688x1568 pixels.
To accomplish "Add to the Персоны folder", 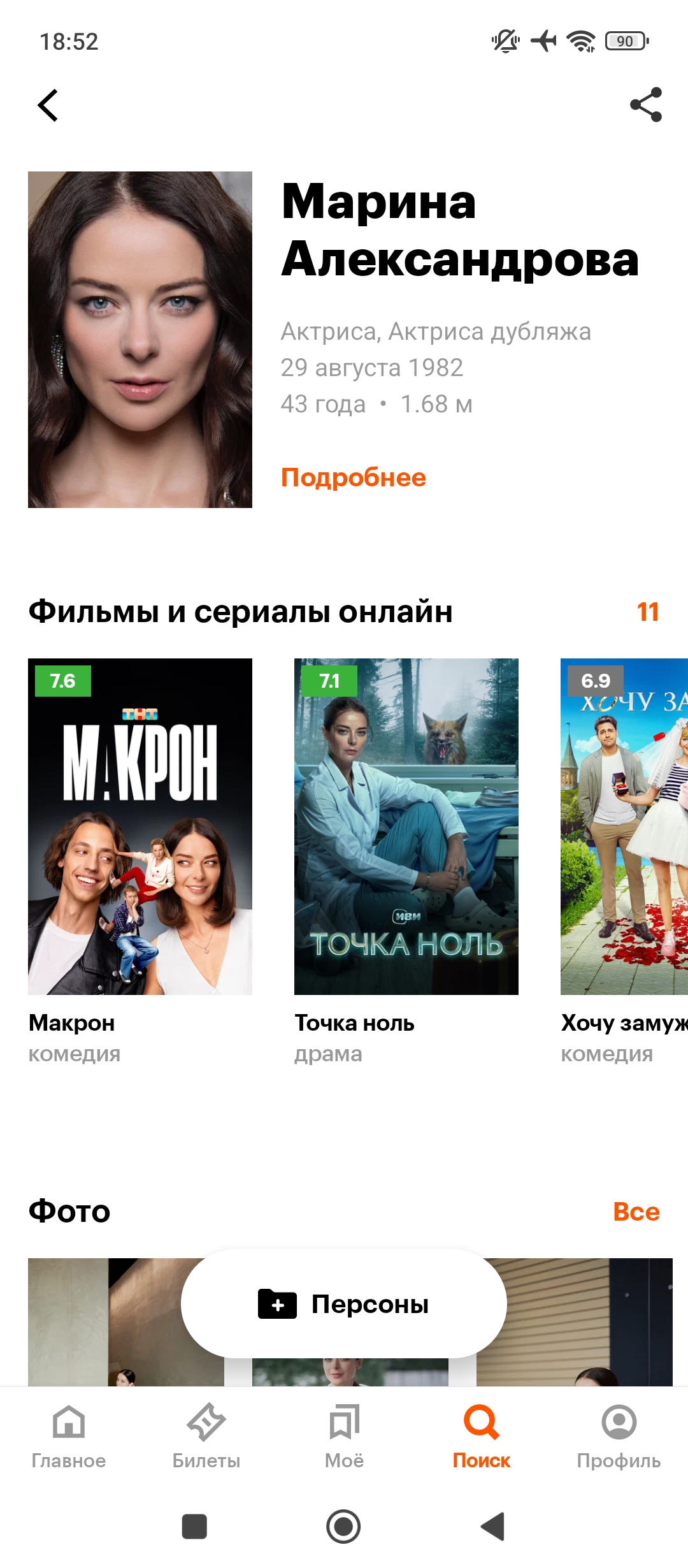I will (344, 1304).
